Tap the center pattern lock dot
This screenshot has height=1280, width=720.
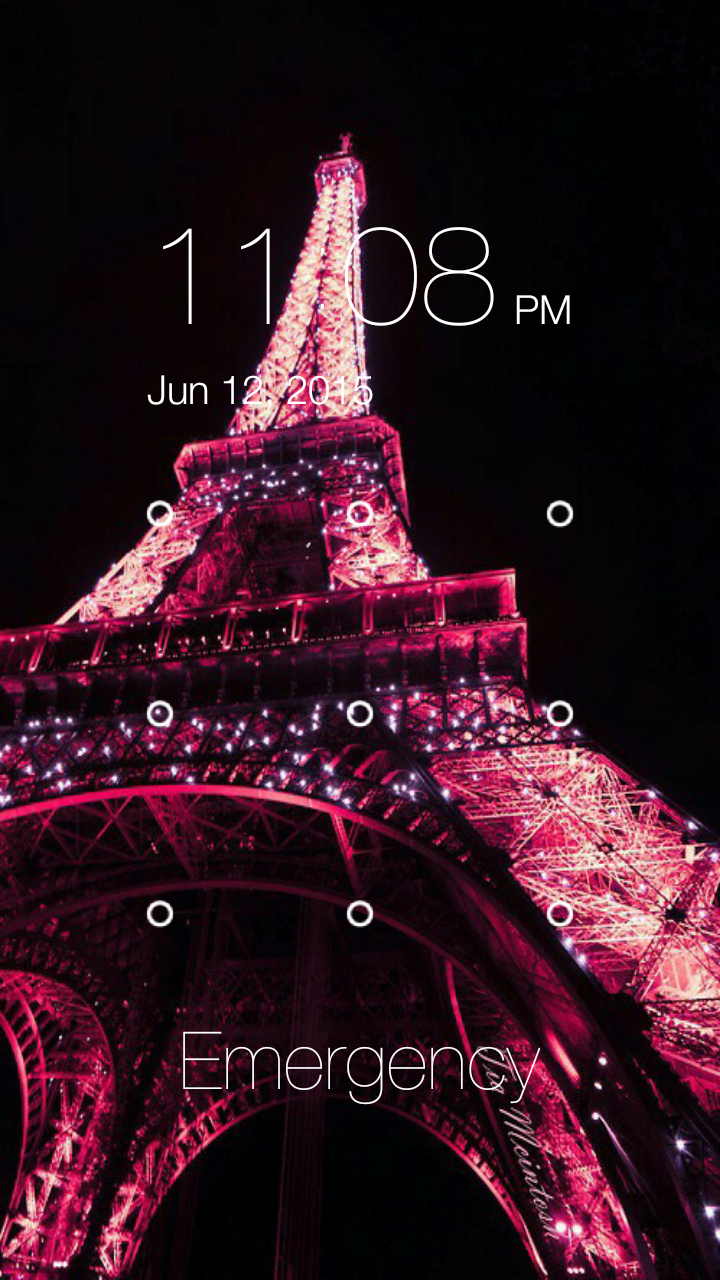click(x=361, y=712)
